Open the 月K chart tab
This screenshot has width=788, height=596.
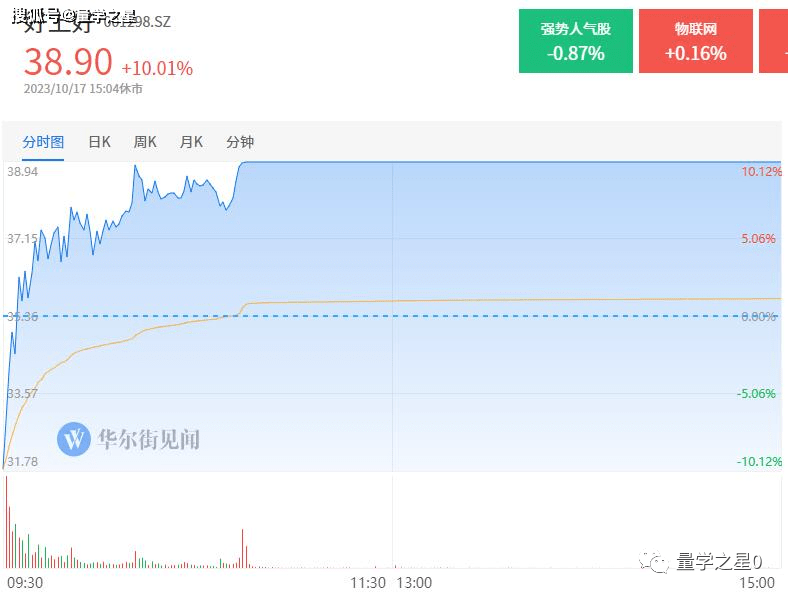tap(191, 142)
